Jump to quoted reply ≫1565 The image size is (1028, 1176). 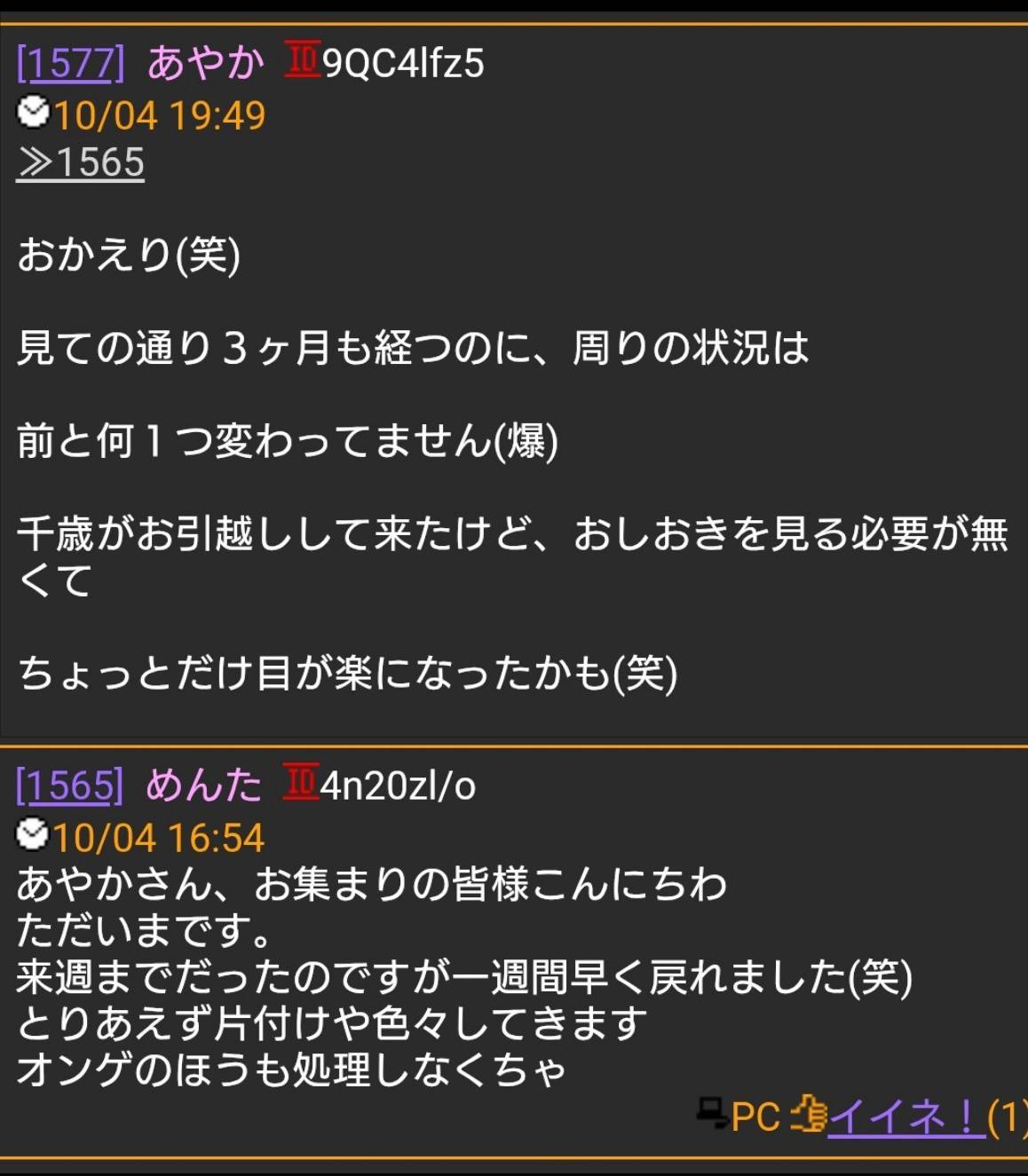[81, 162]
